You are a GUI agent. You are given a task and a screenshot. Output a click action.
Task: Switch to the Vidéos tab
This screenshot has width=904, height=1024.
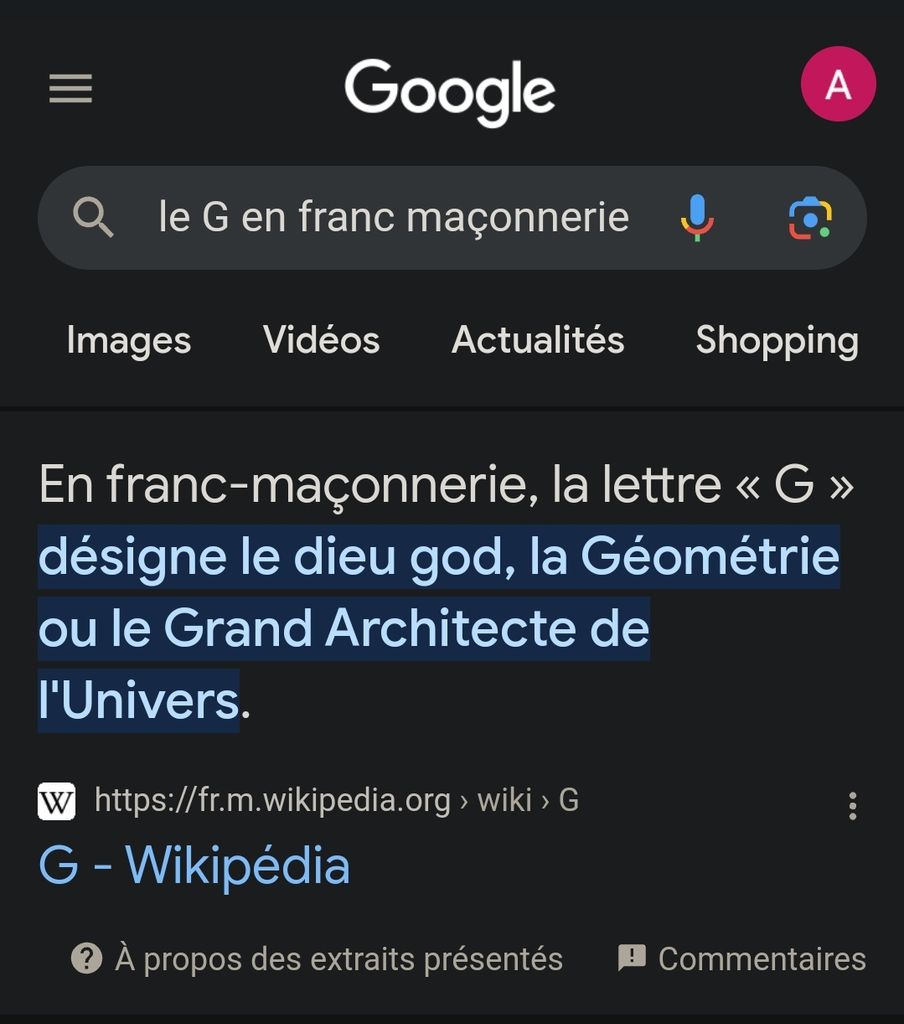(321, 340)
